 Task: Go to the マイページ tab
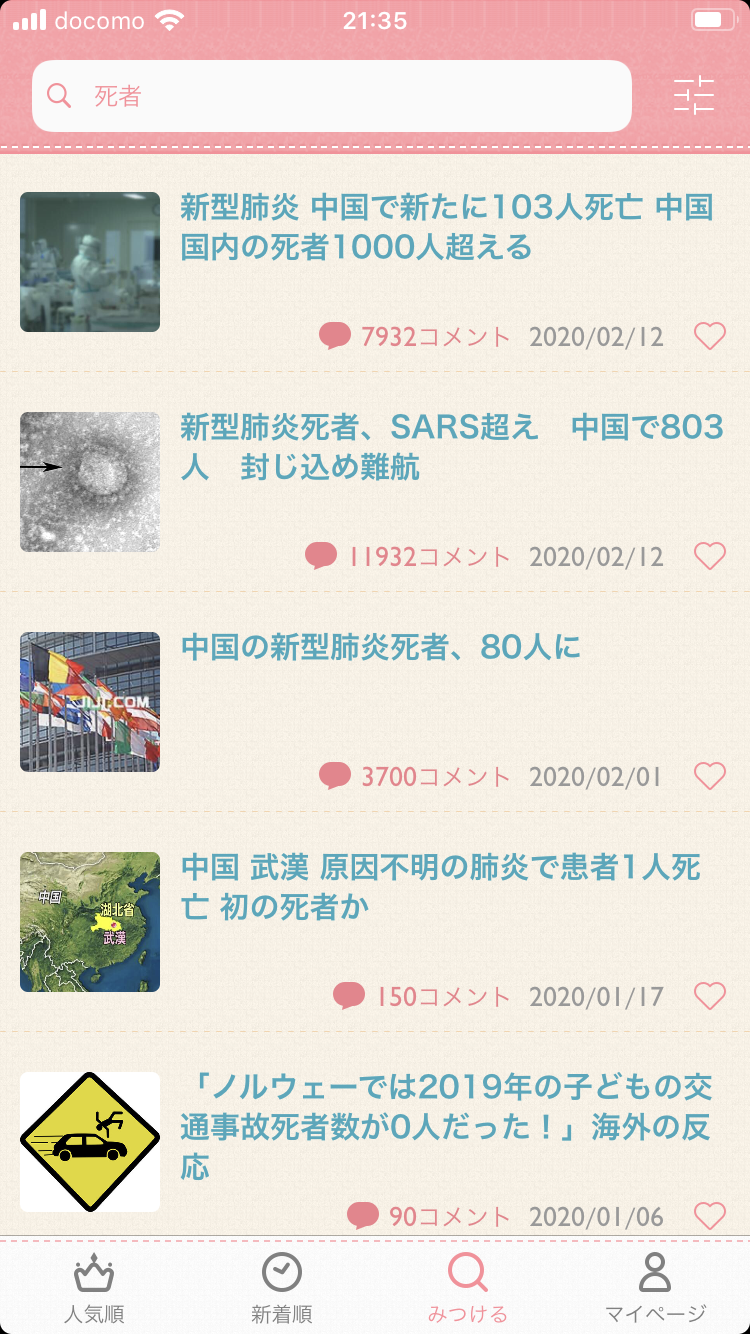[656, 1288]
